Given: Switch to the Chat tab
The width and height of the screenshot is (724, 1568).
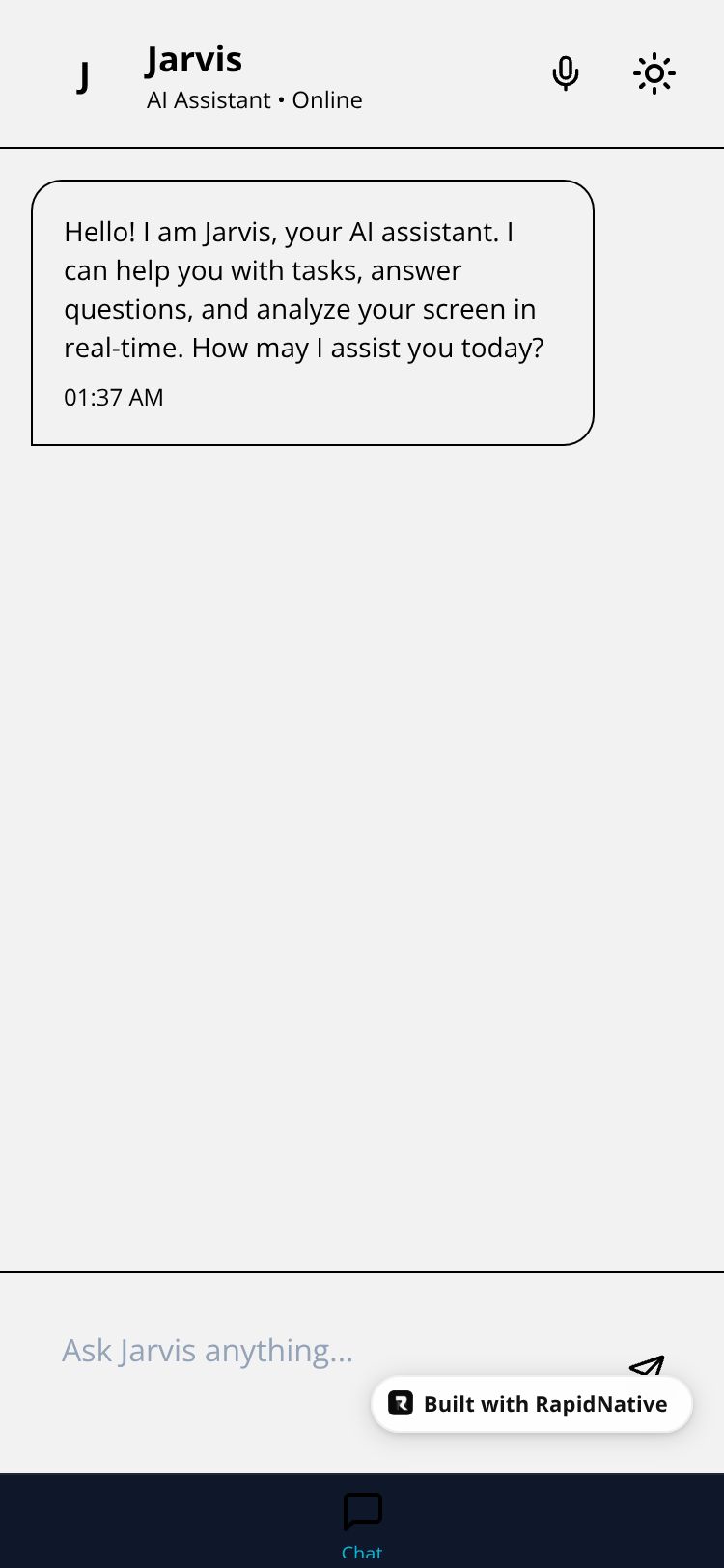Looking at the screenshot, I should click(x=362, y=1522).
